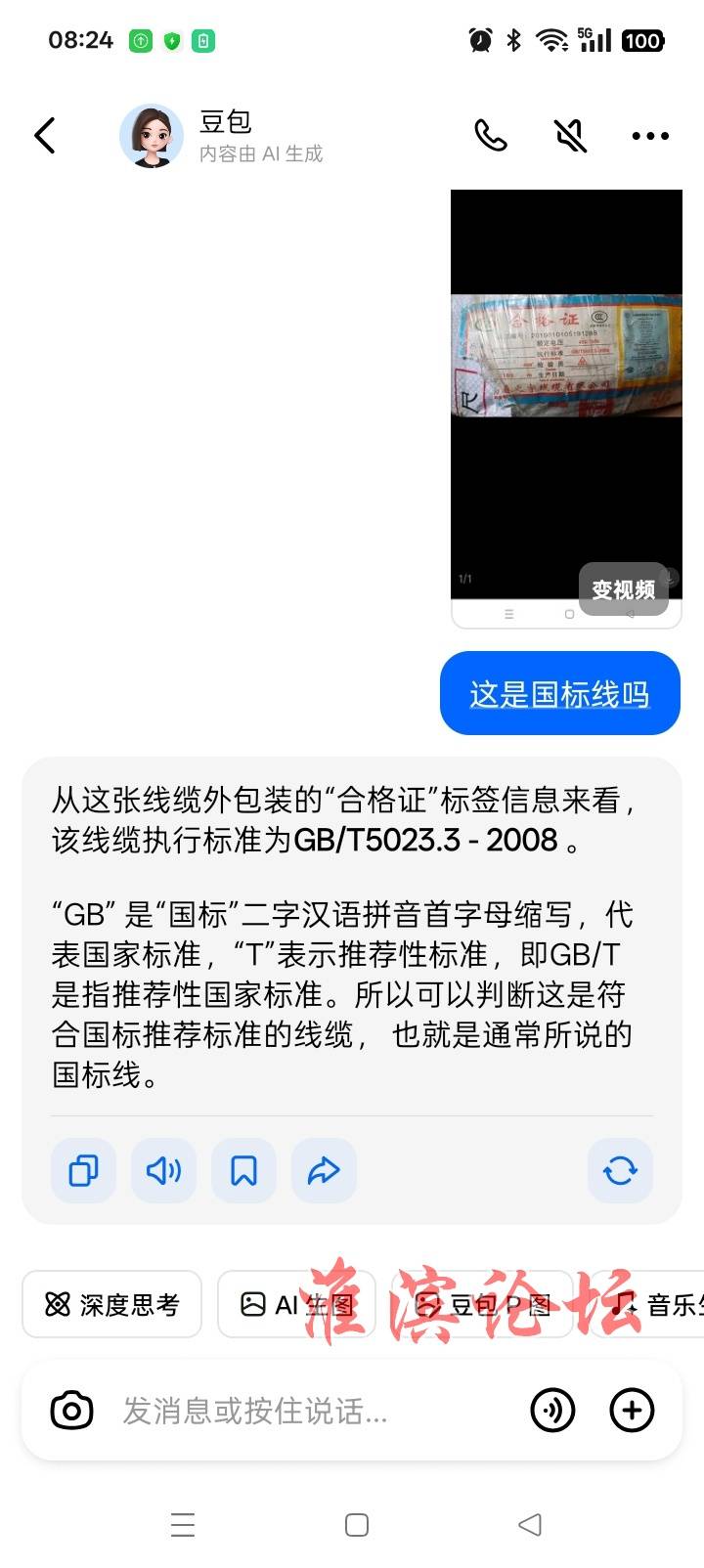Share the AI reply
704x1568 pixels.
click(324, 1170)
